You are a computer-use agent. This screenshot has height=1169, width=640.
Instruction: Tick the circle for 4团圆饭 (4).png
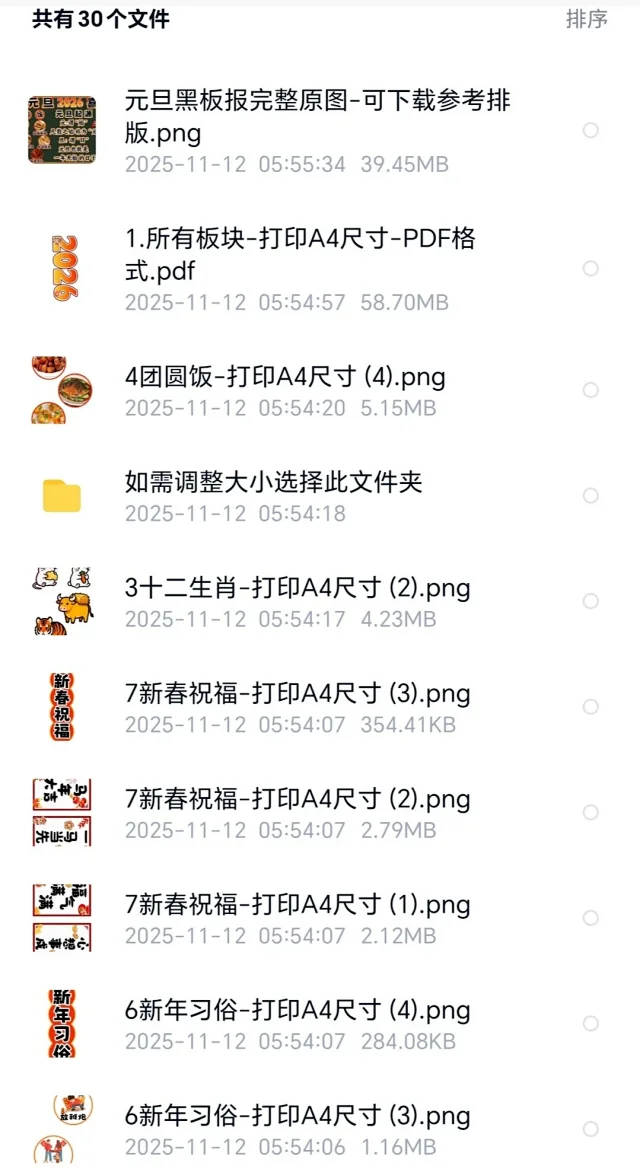click(x=591, y=390)
